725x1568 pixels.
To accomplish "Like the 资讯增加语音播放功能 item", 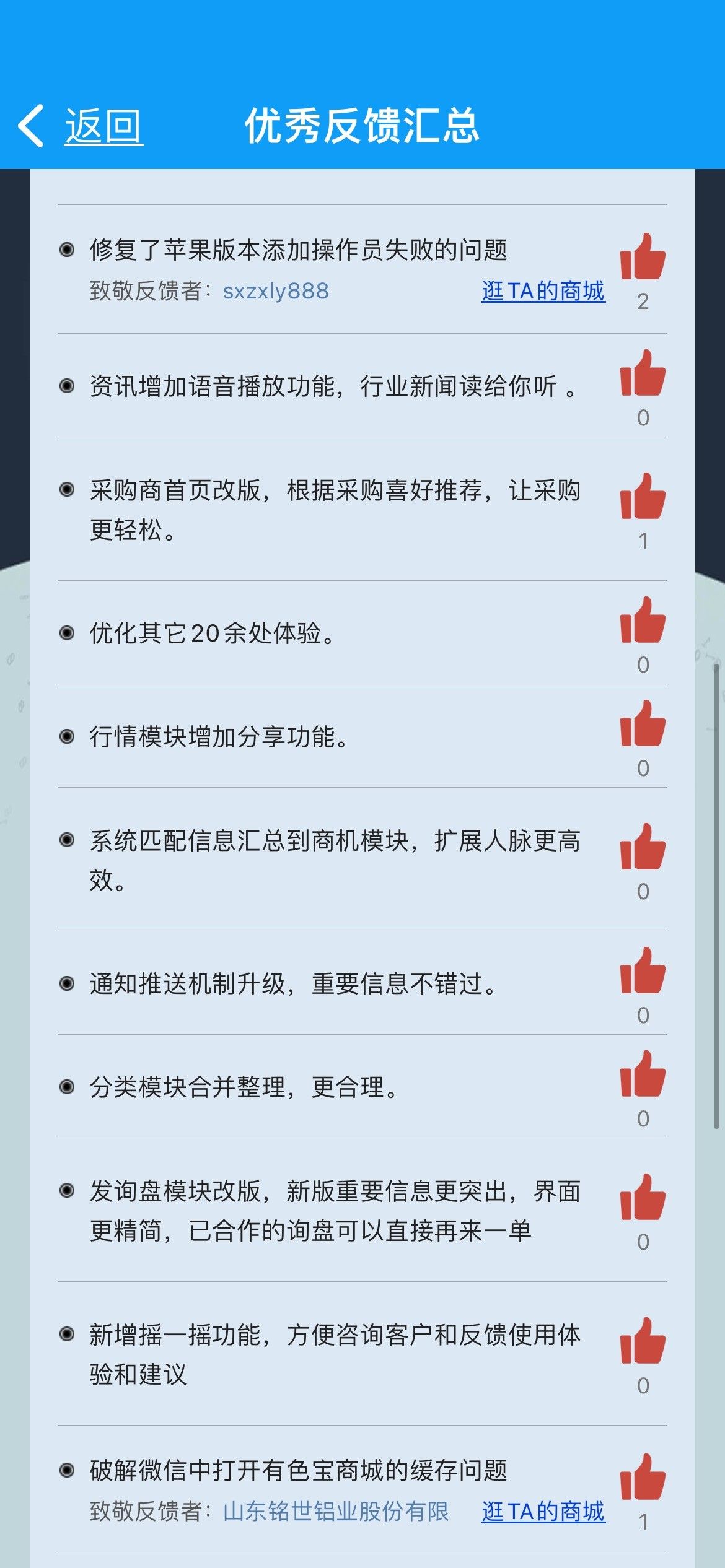I will (x=643, y=373).
